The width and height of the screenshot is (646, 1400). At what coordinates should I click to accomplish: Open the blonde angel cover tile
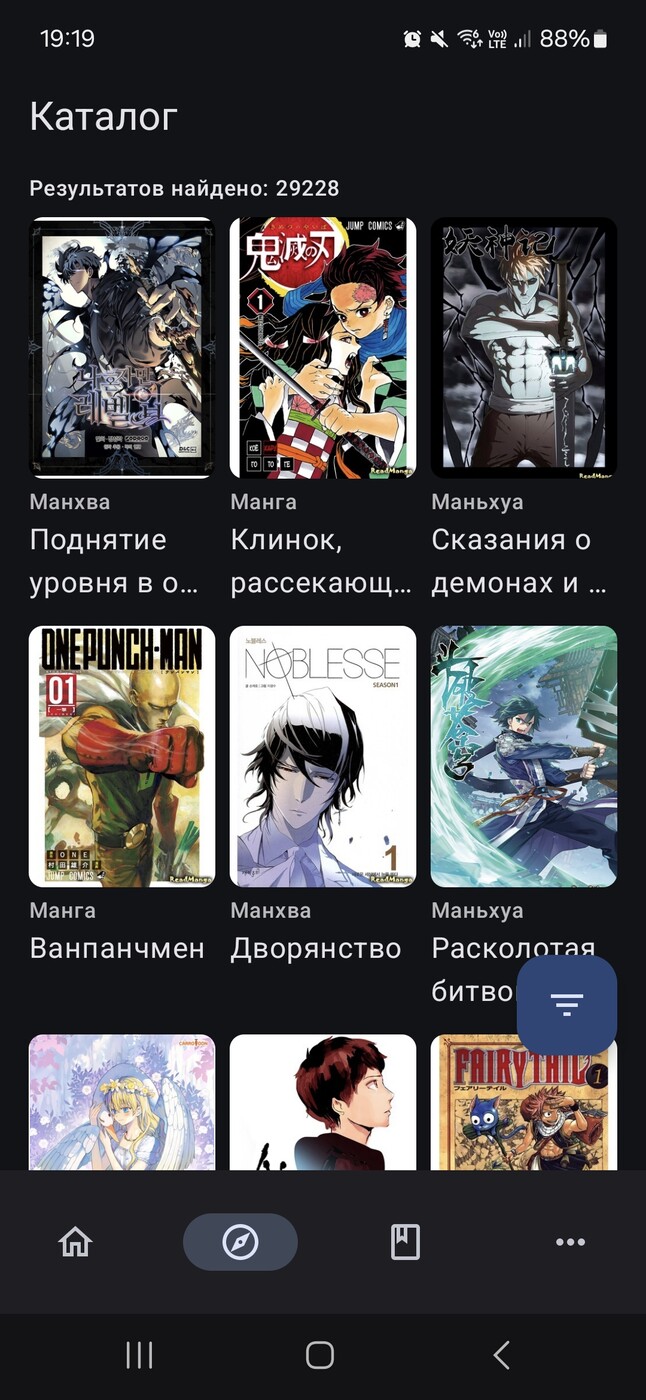122,1100
